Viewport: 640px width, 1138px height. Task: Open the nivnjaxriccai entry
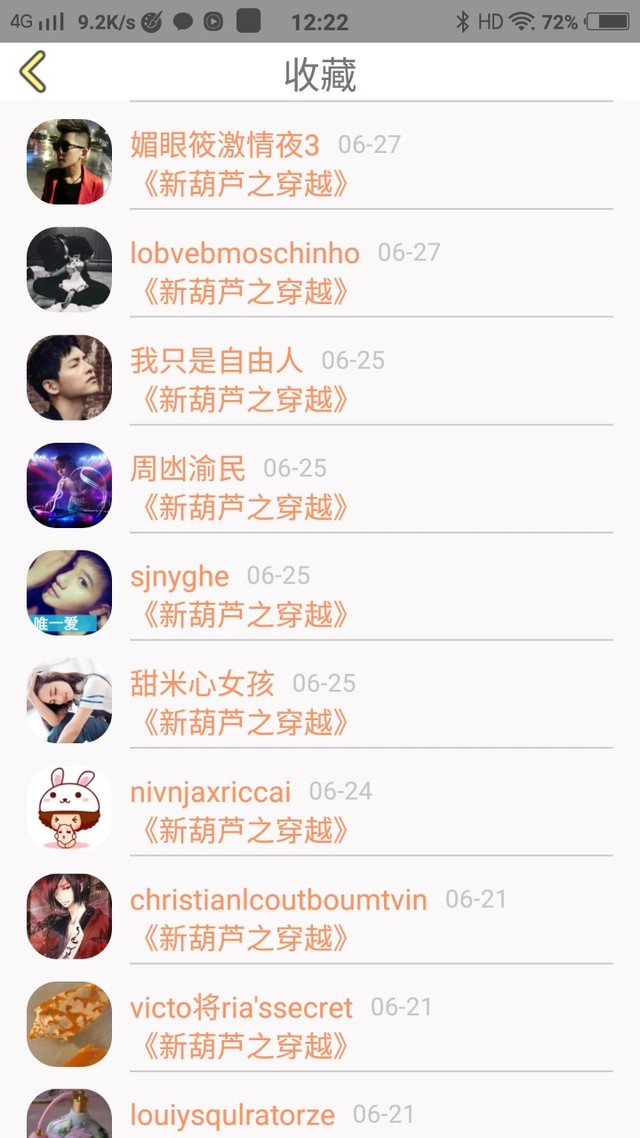(x=320, y=811)
